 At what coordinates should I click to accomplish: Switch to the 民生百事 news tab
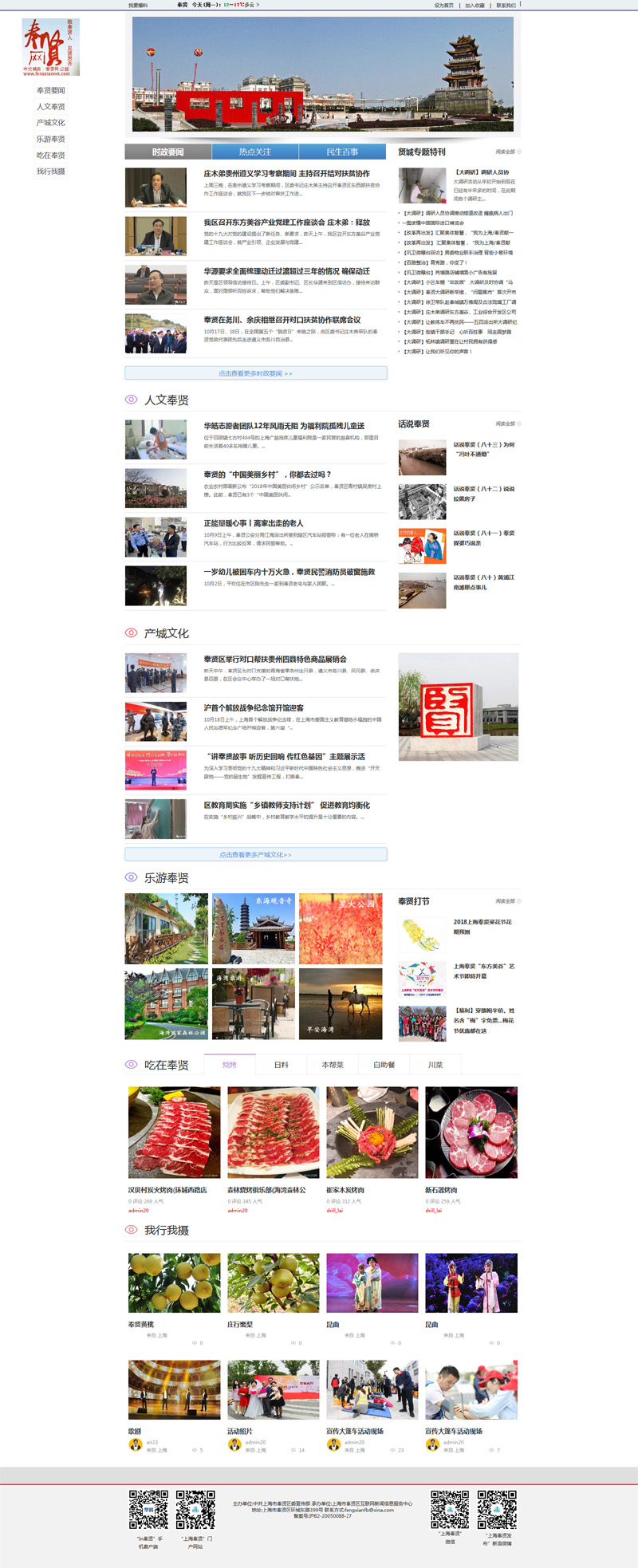click(342, 152)
